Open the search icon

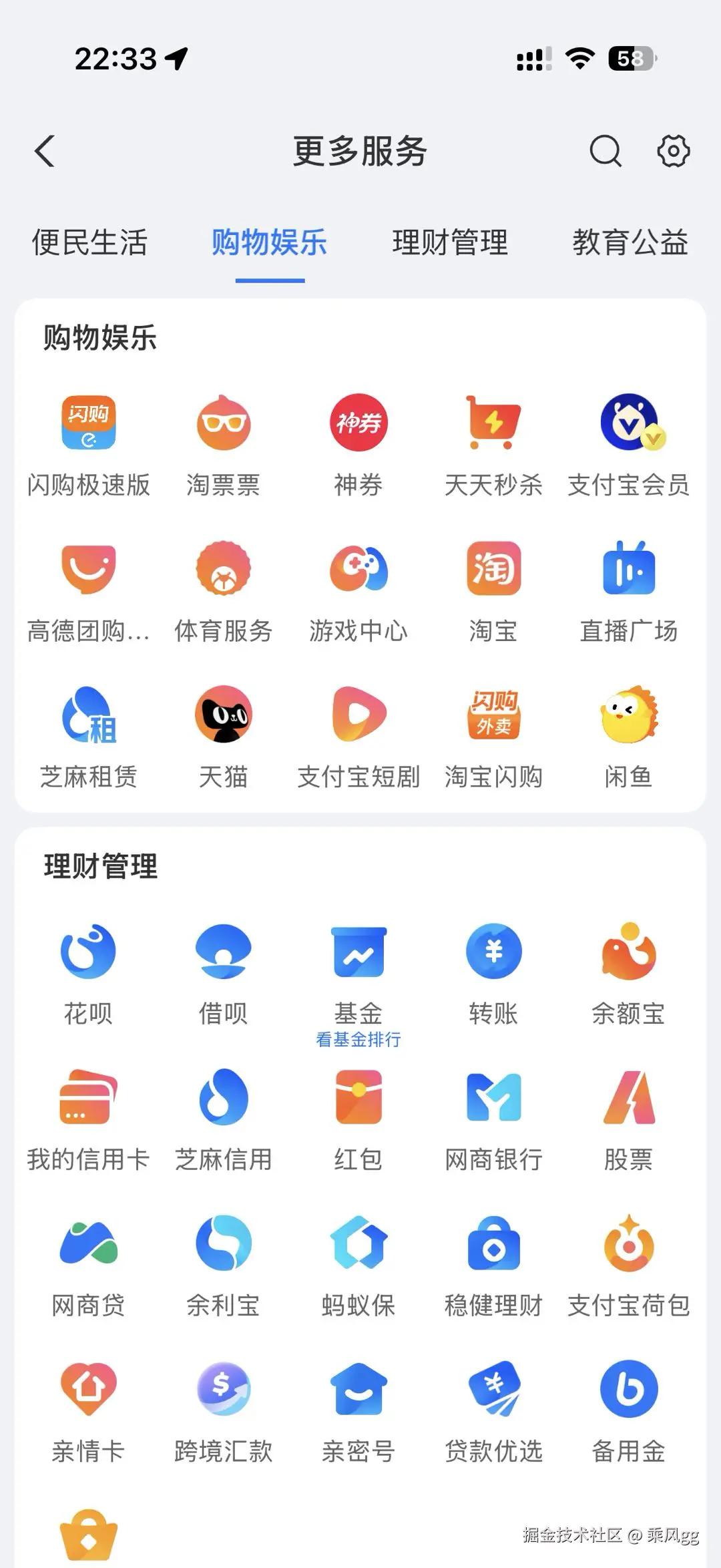click(606, 151)
